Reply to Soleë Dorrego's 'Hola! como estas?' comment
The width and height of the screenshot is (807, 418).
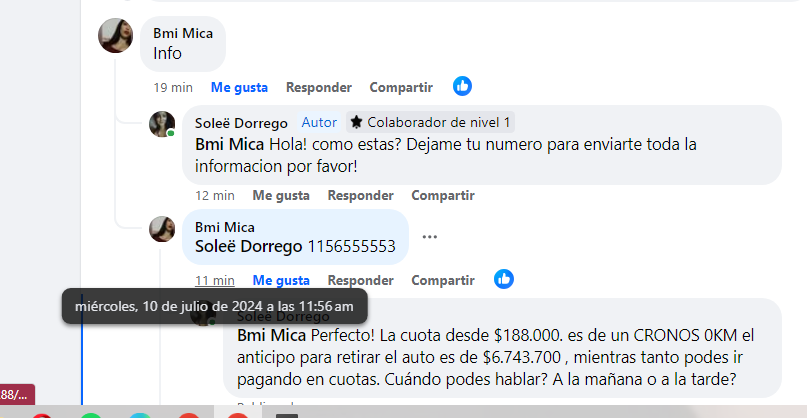click(x=360, y=195)
